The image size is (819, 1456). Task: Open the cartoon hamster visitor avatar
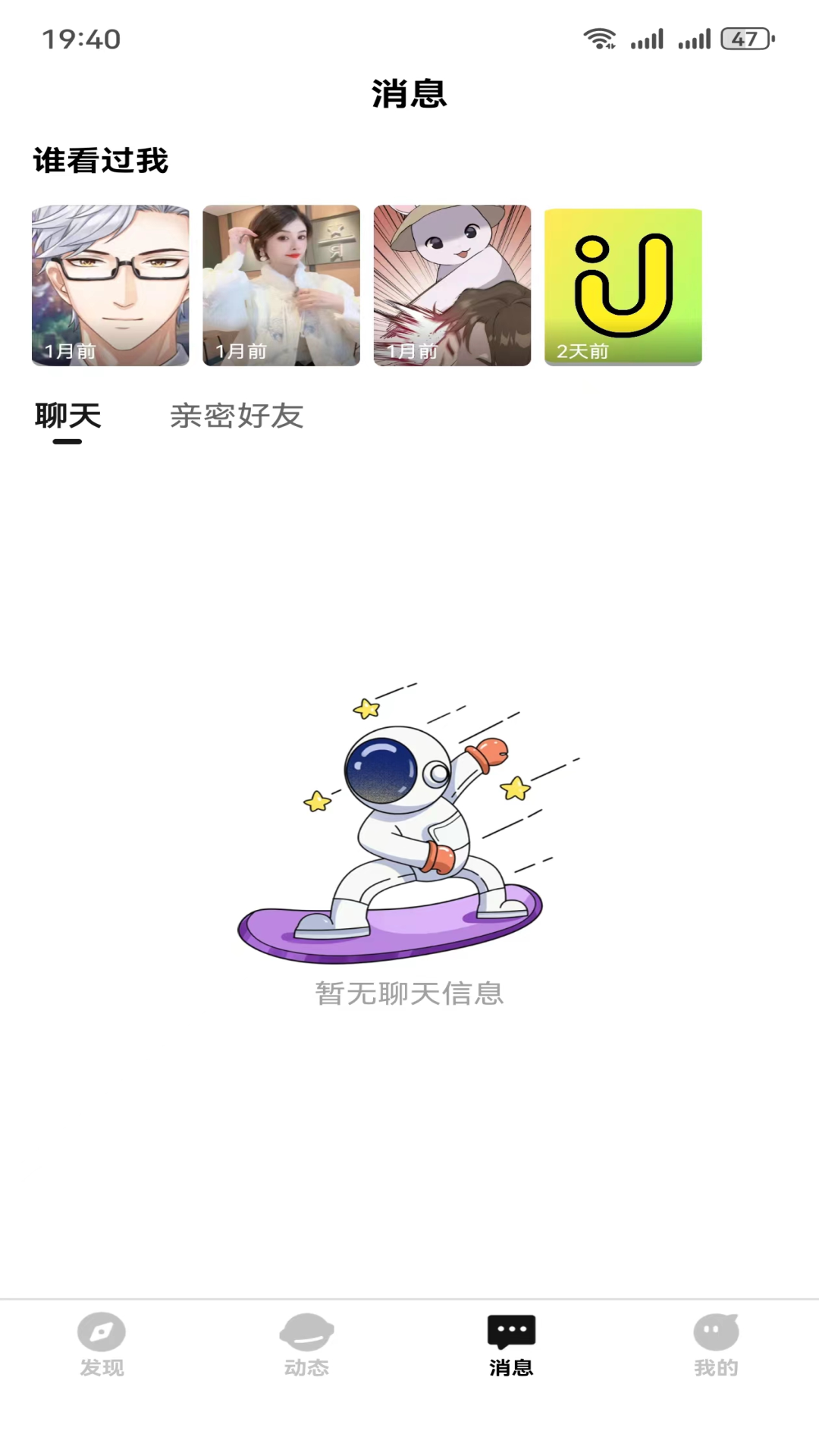pos(452,285)
